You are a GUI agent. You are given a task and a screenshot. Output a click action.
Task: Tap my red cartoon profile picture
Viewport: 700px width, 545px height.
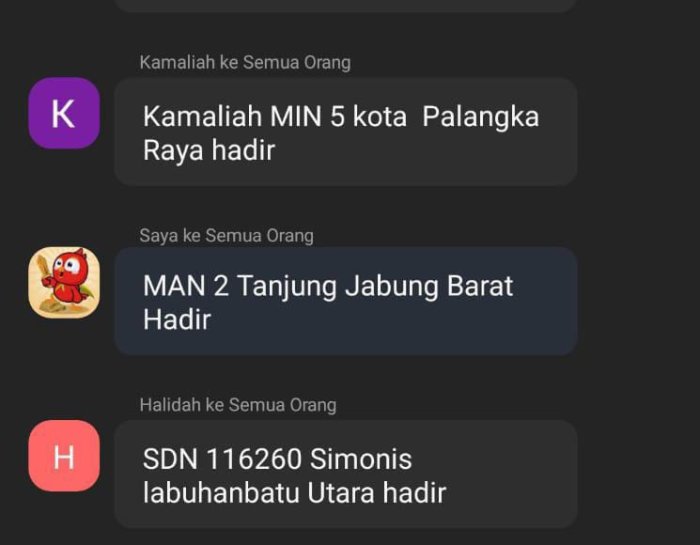pos(63,283)
